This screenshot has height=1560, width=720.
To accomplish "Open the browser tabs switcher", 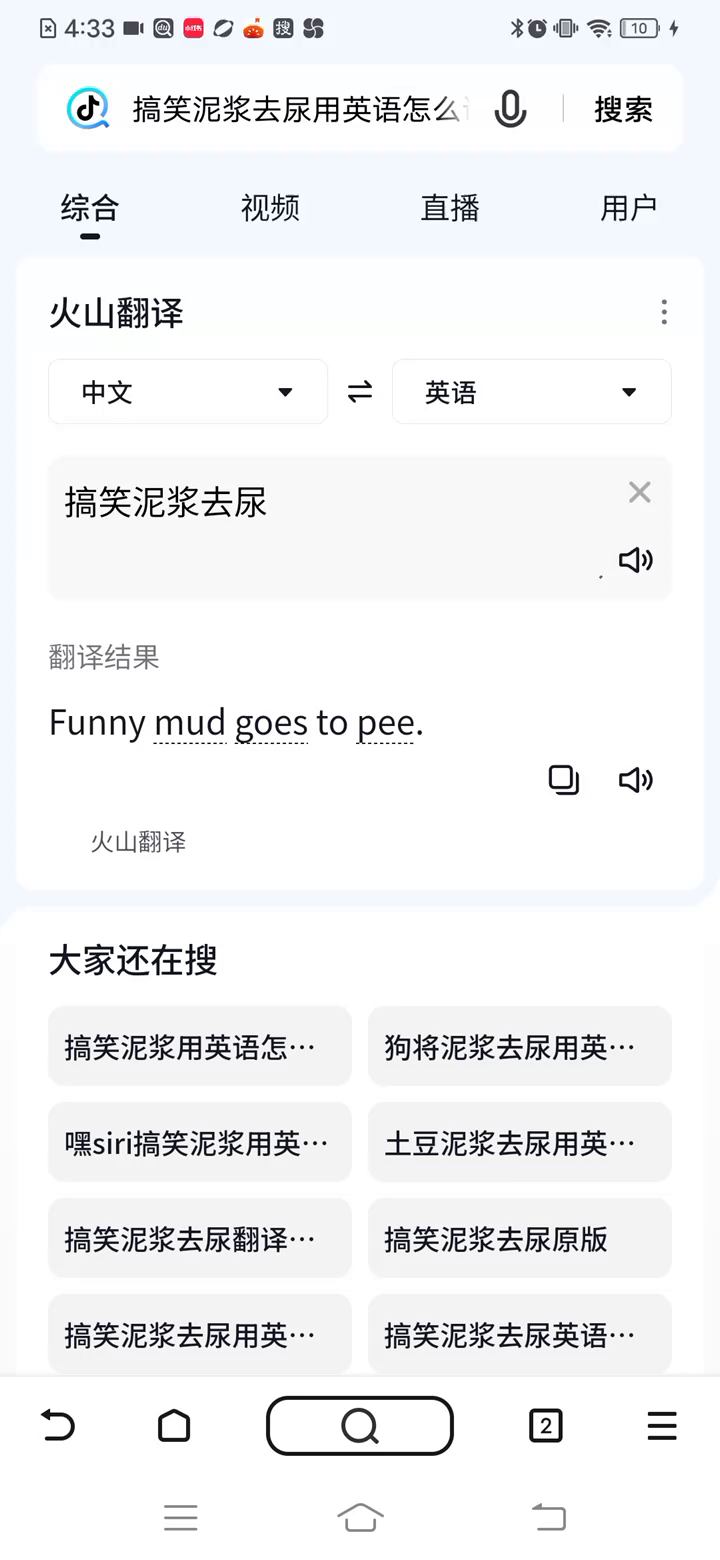I will (545, 1426).
